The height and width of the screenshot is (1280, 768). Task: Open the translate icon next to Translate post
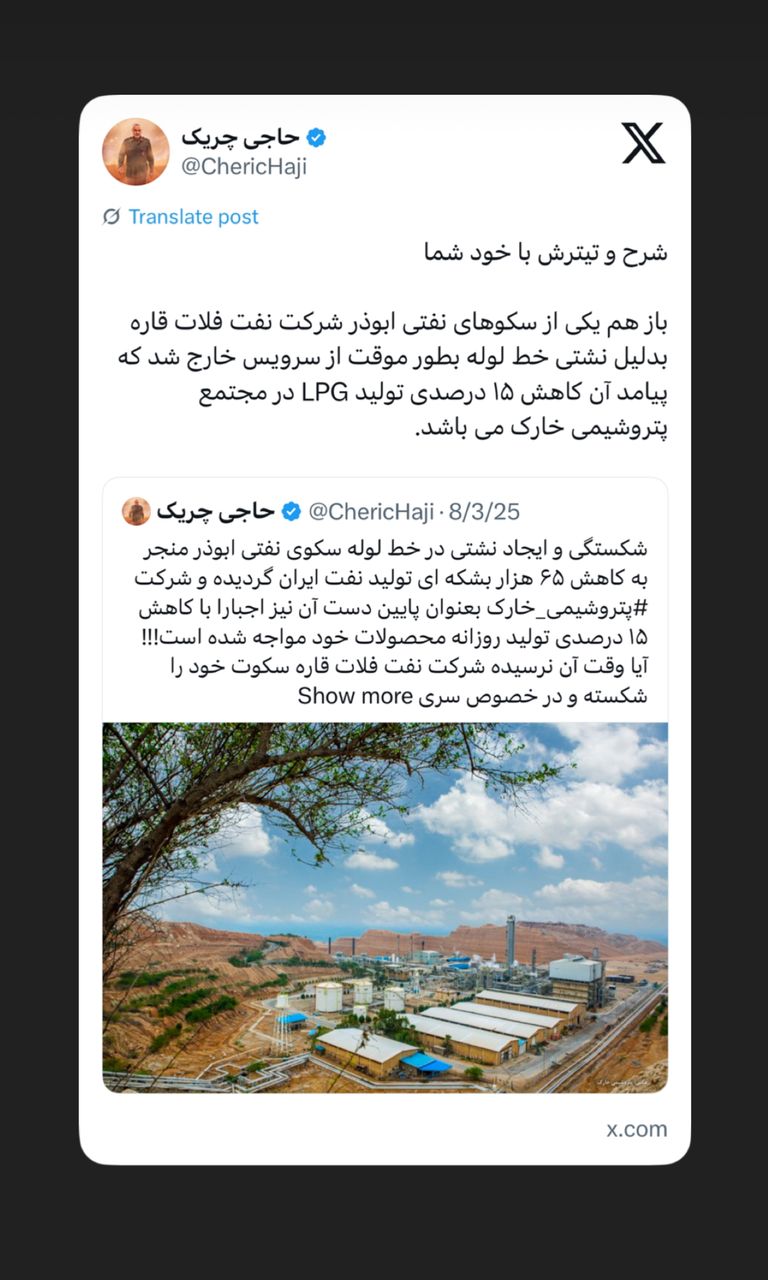click(x=113, y=216)
